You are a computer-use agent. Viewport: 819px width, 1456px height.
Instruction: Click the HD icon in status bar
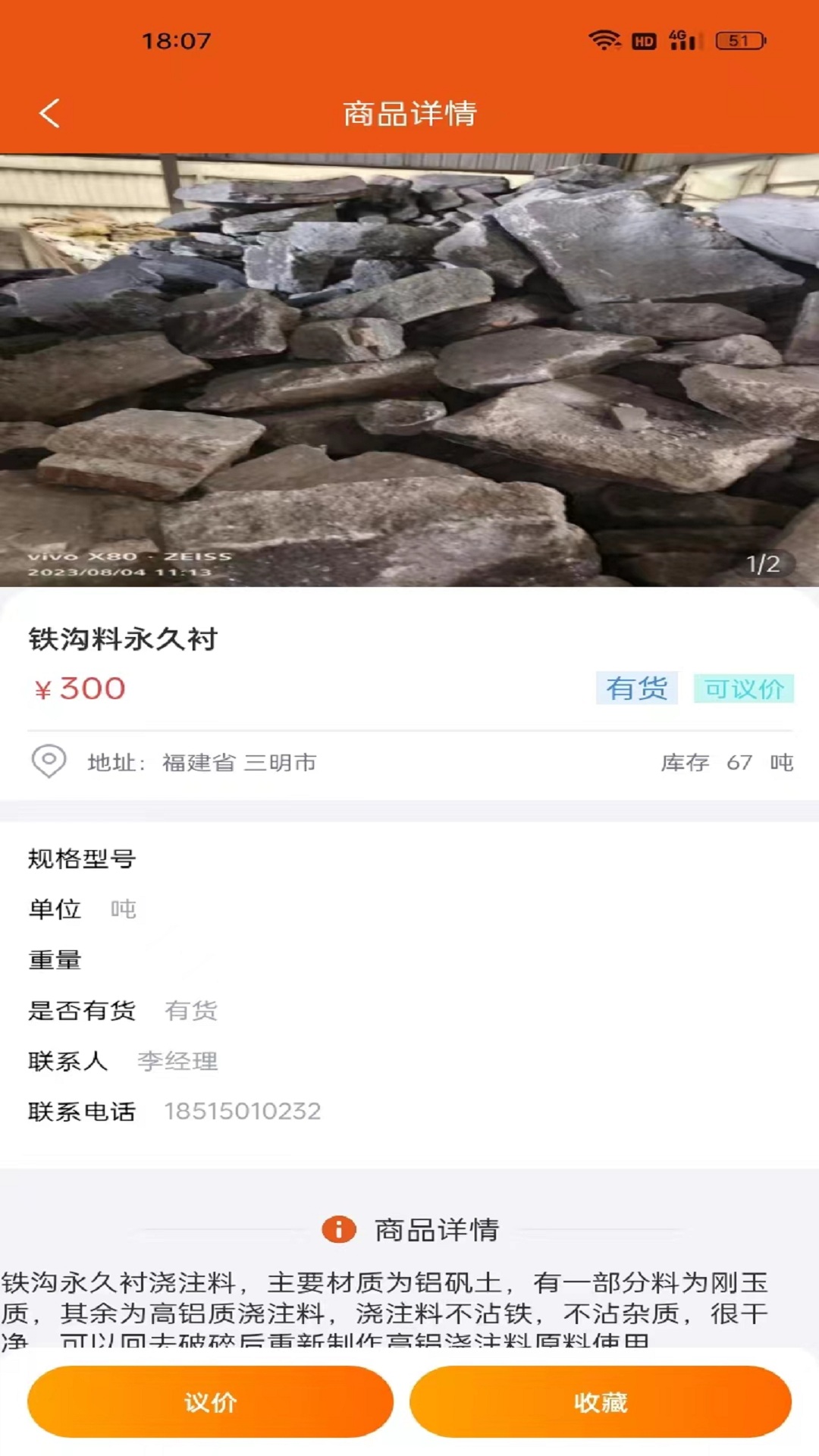[x=643, y=41]
